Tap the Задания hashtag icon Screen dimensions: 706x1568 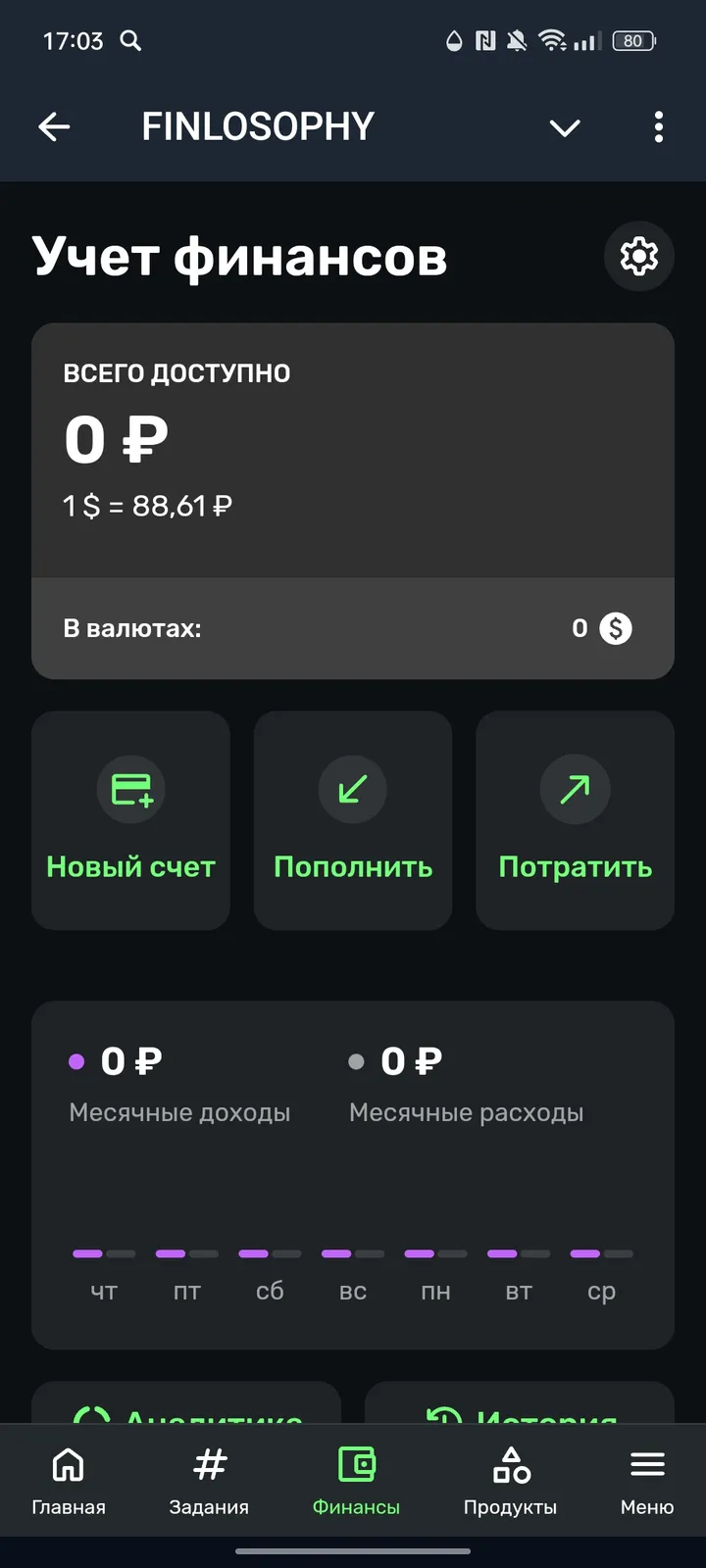208,1464
